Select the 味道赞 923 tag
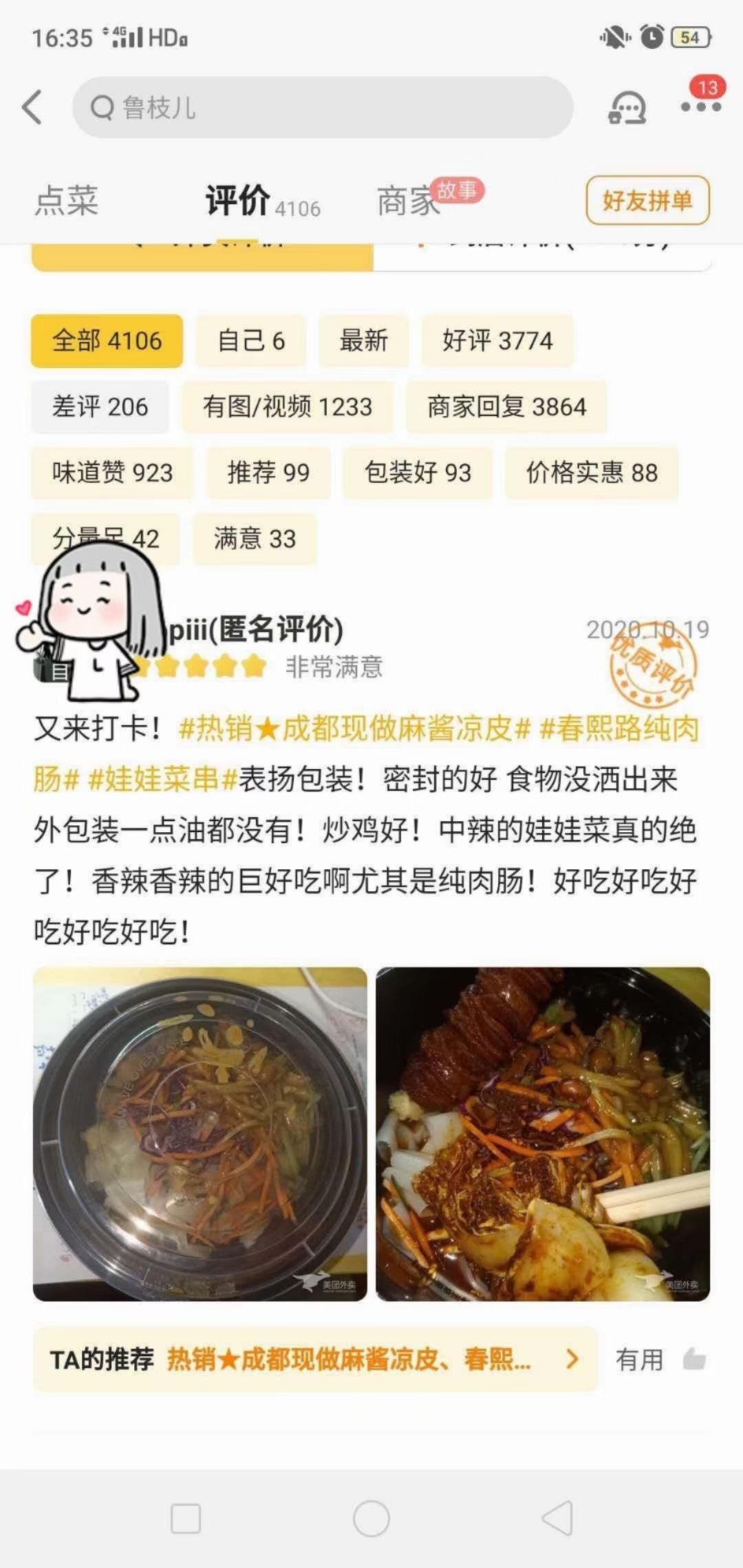Screen dimensions: 743x1568 pyautogui.click(x=112, y=473)
